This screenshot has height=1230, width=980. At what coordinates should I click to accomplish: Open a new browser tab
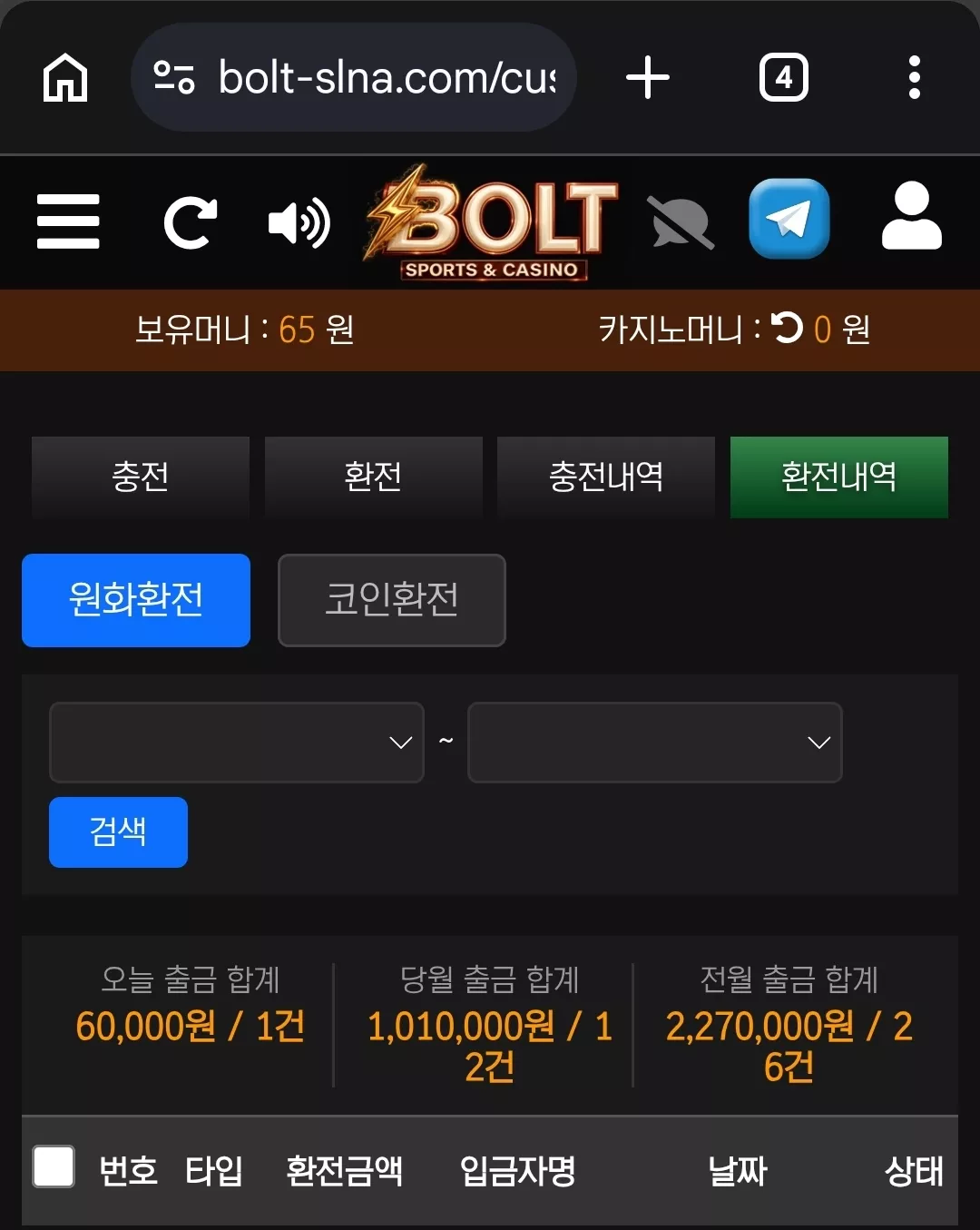(x=648, y=77)
